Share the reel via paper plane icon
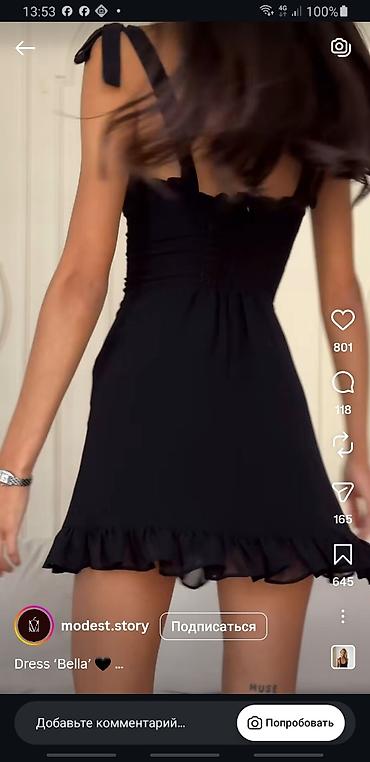Image resolution: width=370 pixels, height=762 pixels. click(343, 492)
